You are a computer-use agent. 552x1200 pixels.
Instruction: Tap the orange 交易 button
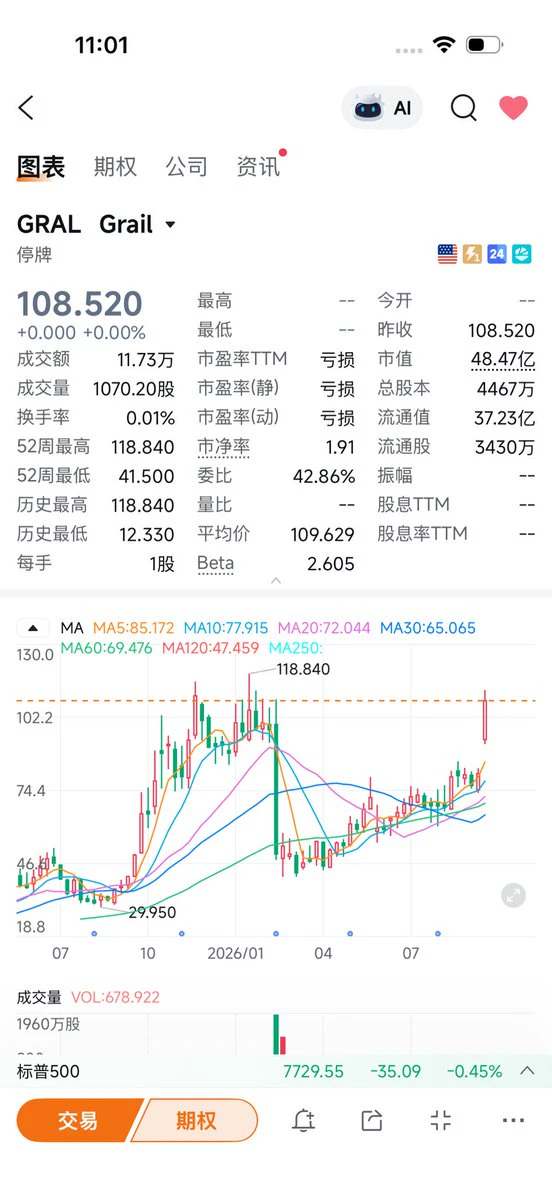(x=78, y=1120)
